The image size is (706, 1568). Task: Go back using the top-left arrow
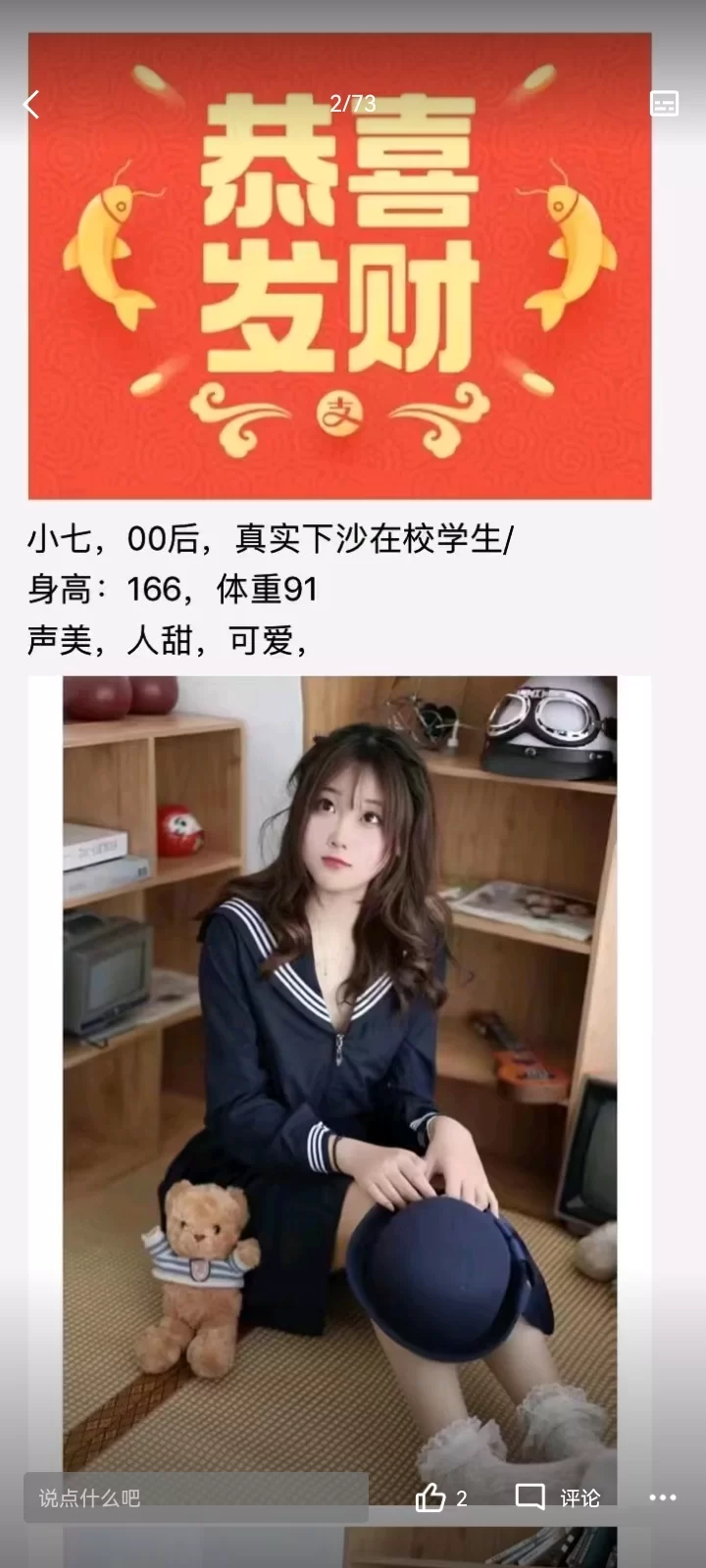31,104
